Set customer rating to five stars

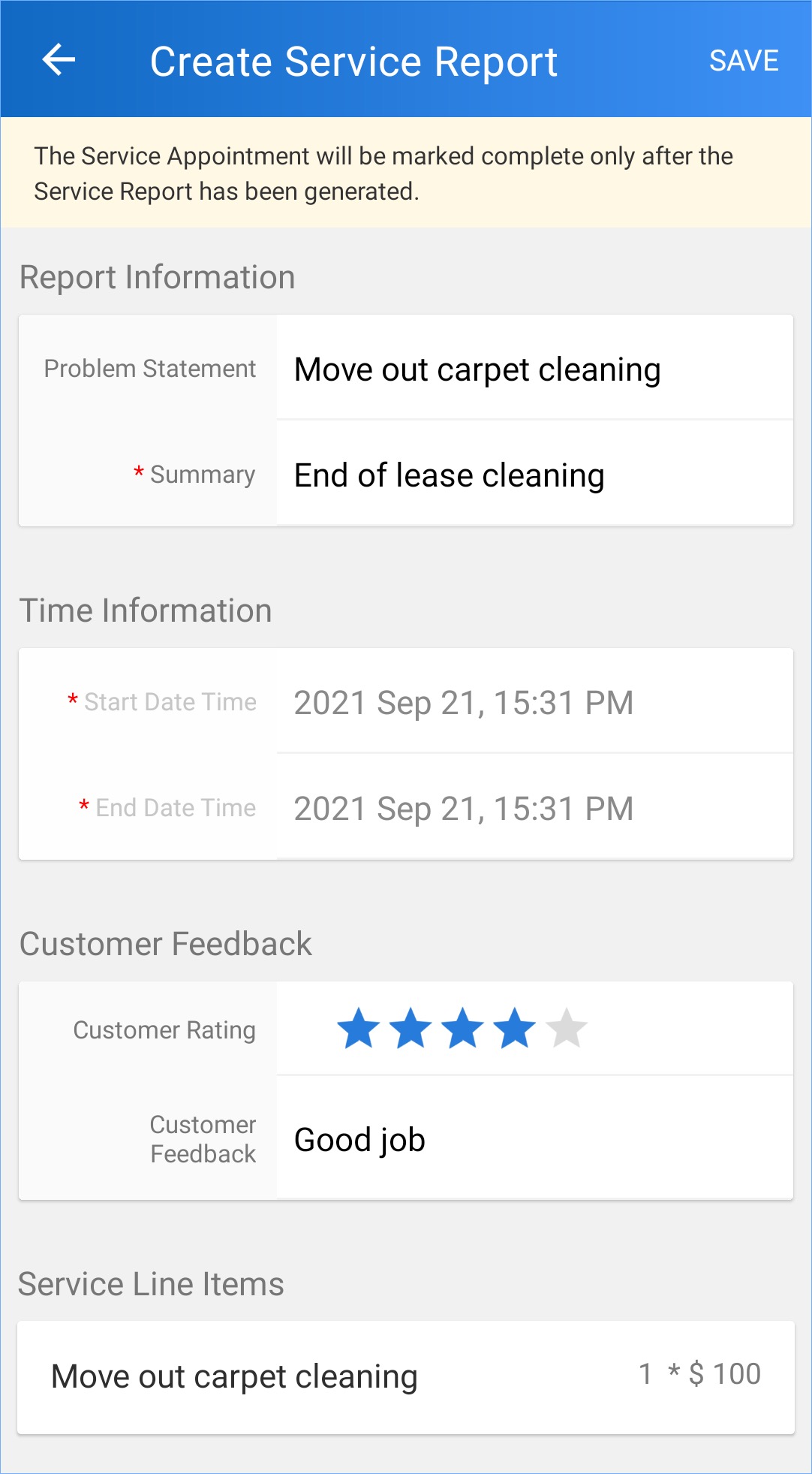click(x=567, y=1029)
